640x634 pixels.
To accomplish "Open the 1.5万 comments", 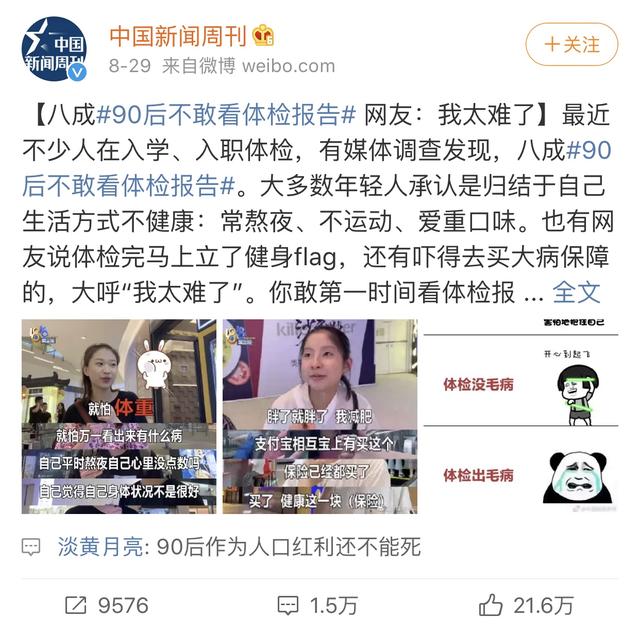I will tap(318, 604).
